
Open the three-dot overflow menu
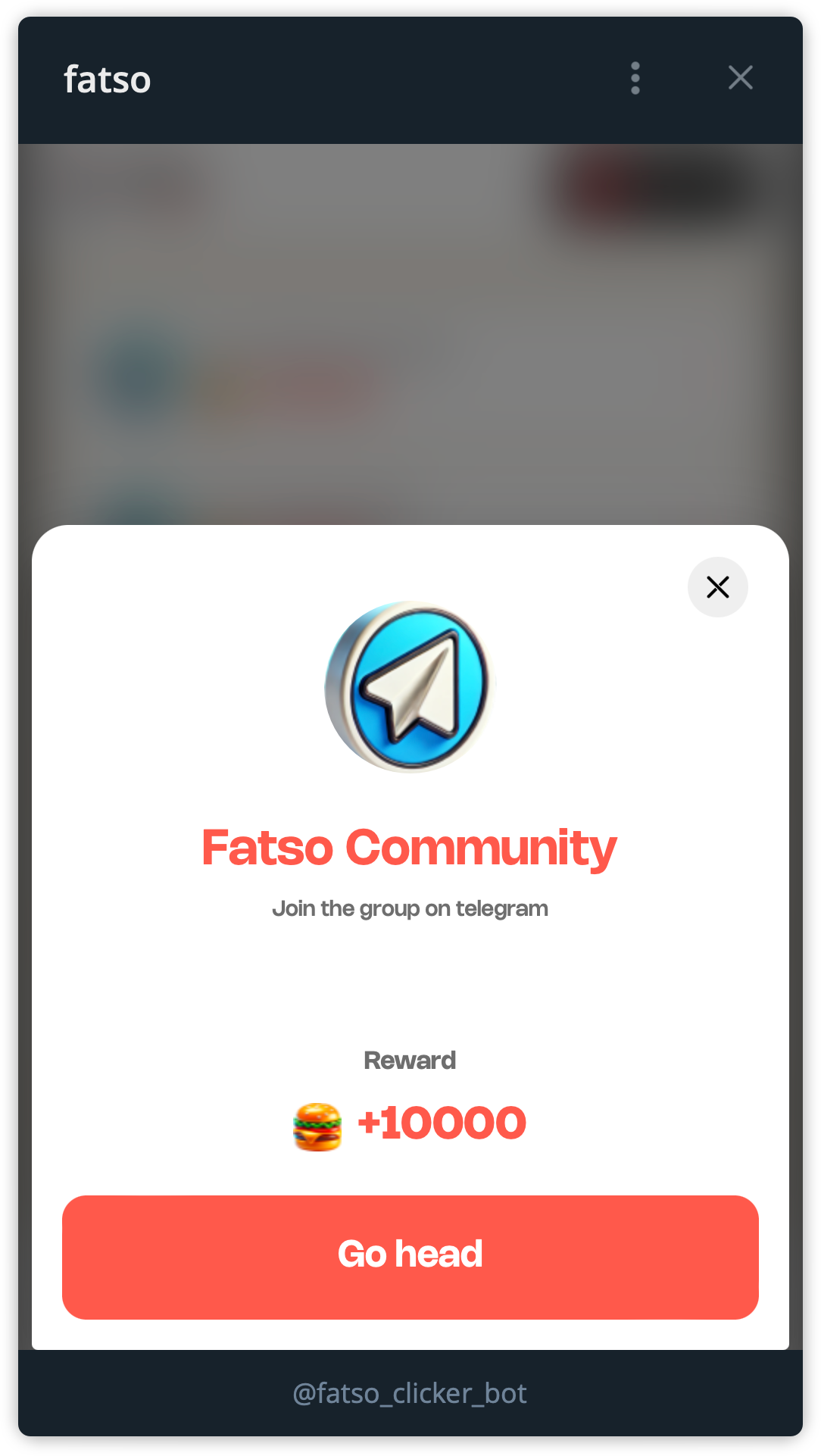[x=635, y=78]
